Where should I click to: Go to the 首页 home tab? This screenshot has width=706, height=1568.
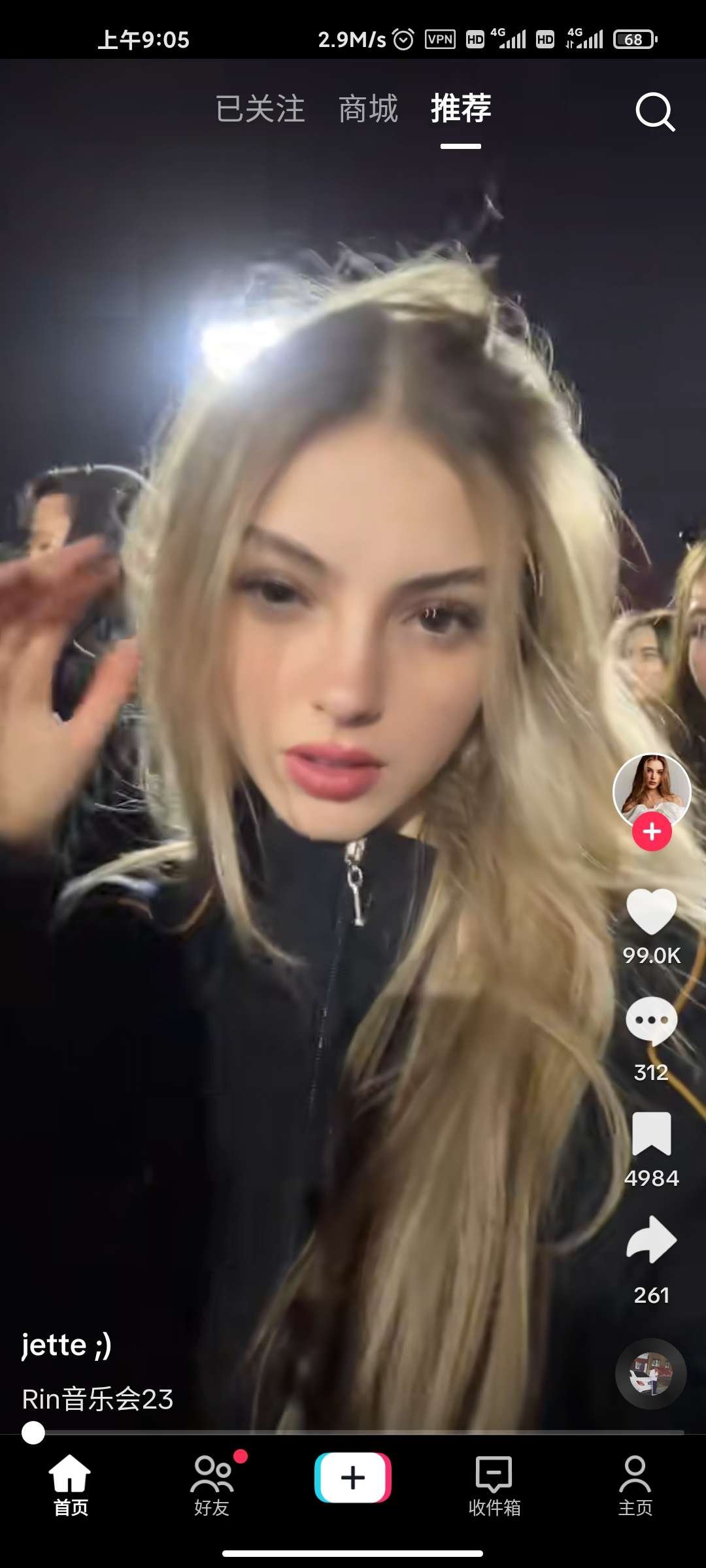tap(70, 1486)
